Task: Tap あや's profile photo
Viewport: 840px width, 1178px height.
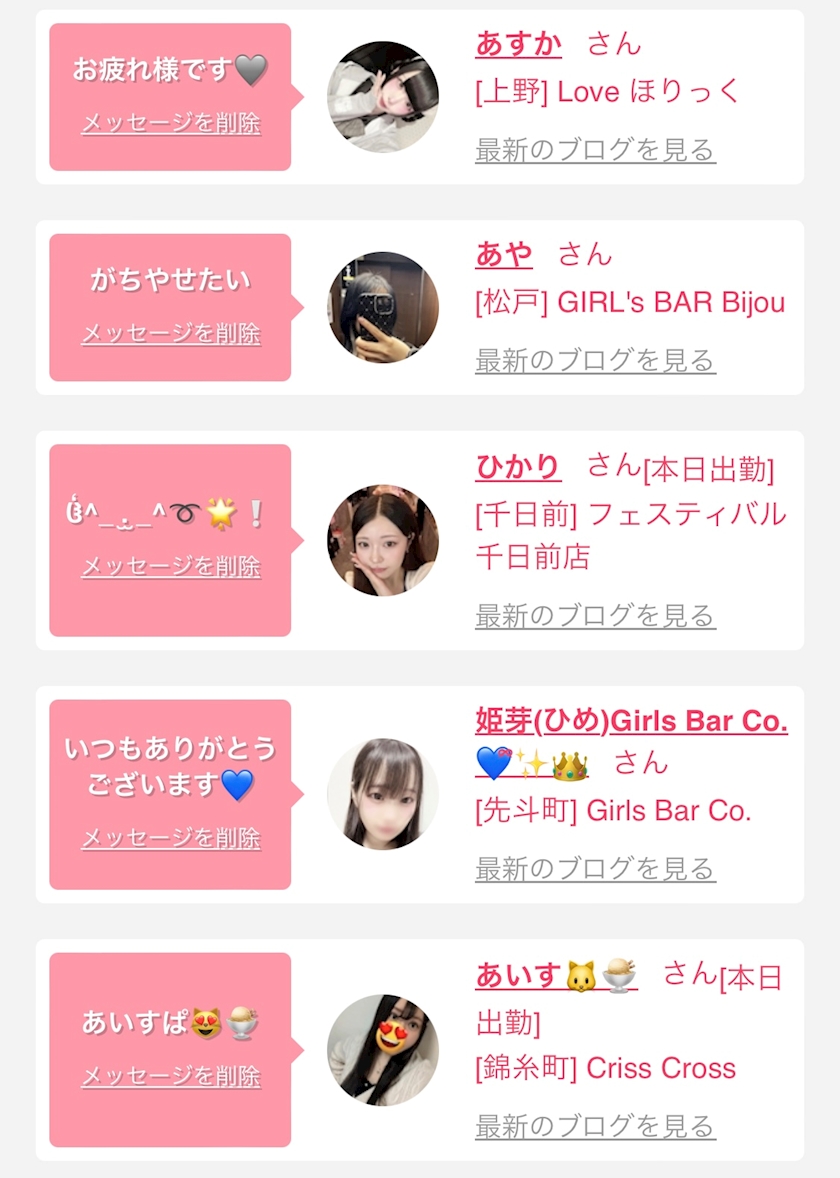Action: (382, 307)
